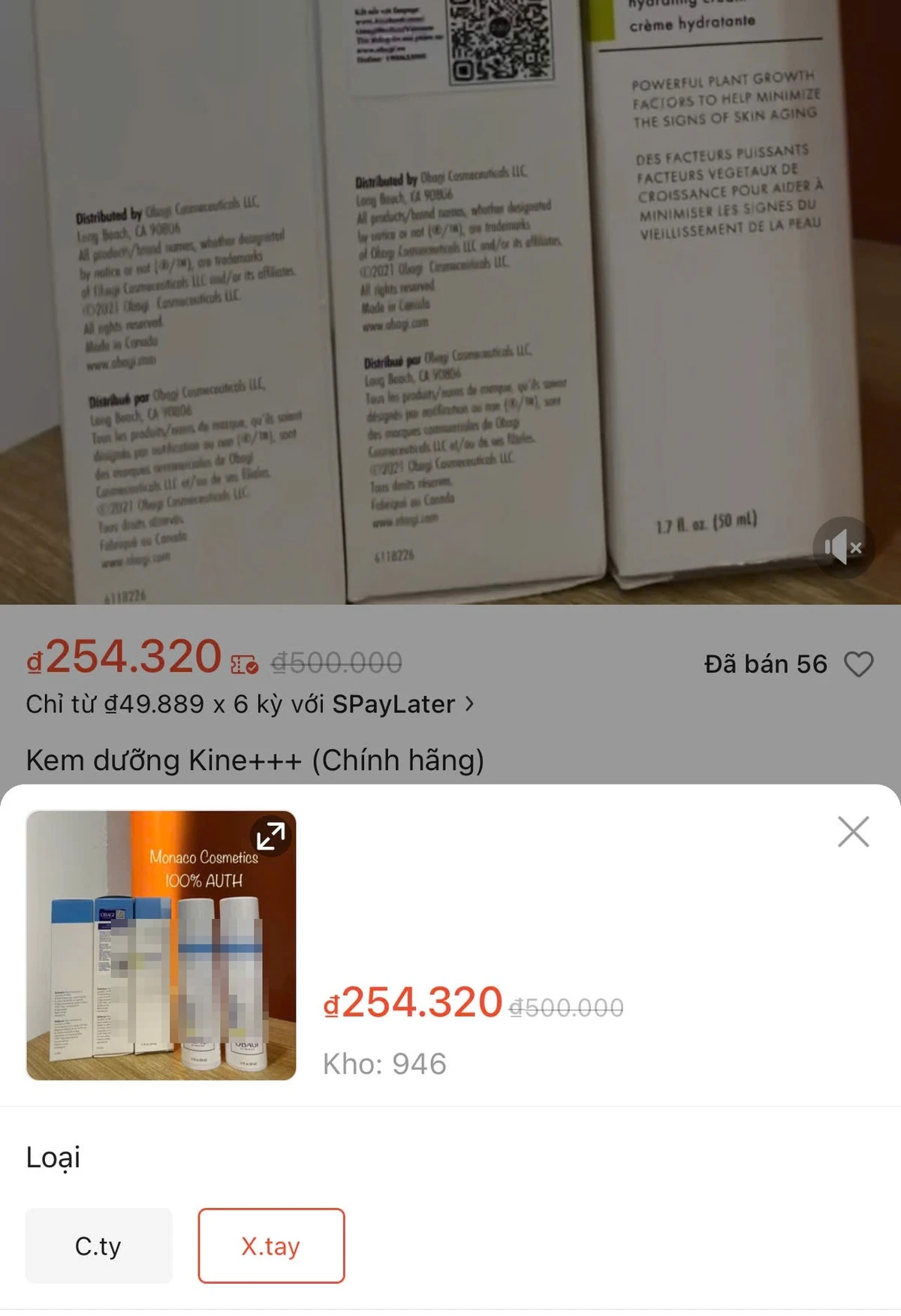Select the X.tay type option
Image resolution: width=901 pixels, height=1316 pixels.
click(271, 1245)
